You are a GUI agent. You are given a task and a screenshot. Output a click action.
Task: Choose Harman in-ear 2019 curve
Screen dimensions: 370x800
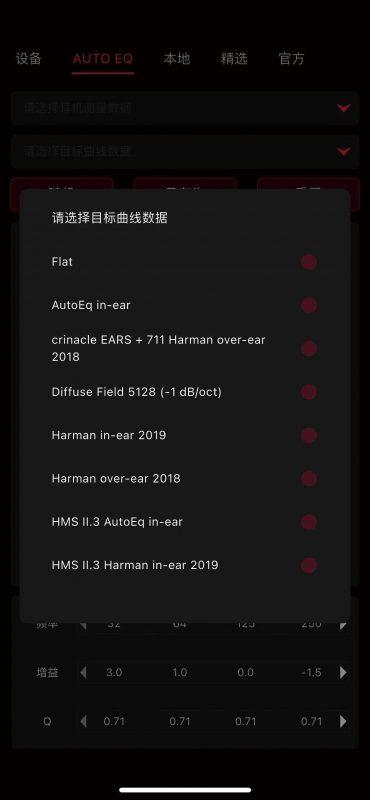[x=185, y=435]
